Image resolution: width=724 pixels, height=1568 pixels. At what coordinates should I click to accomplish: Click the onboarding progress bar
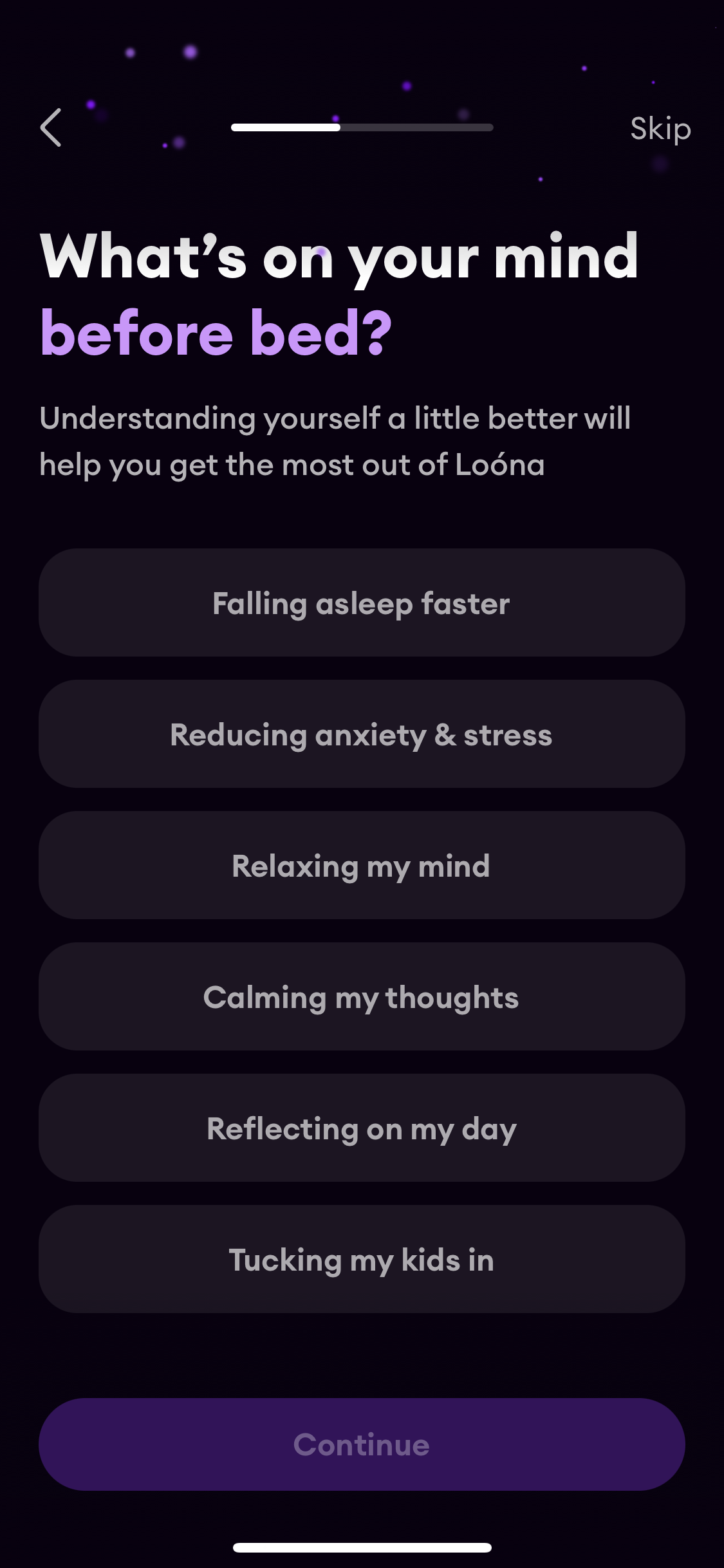(x=362, y=127)
